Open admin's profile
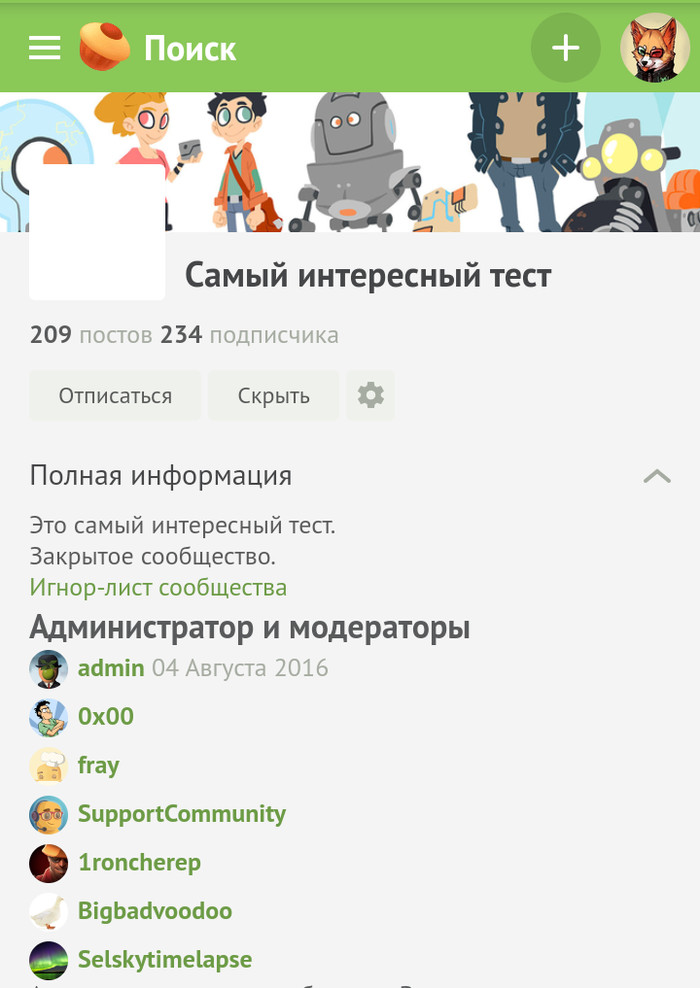The image size is (700, 988). [111, 668]
